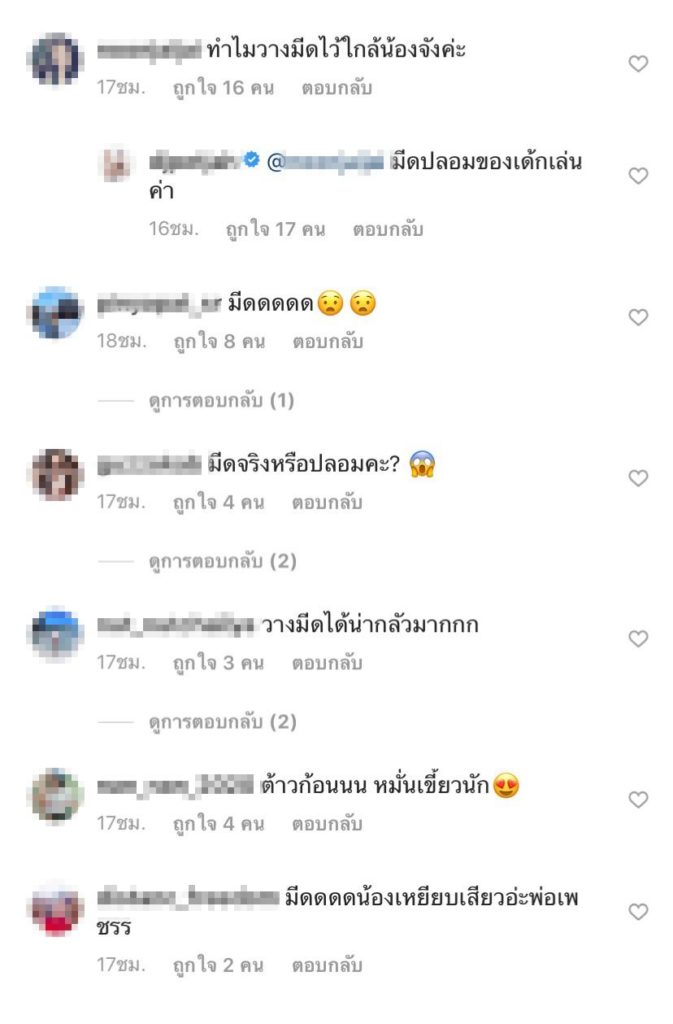
Task: Expand 2 replies under 'มีดจริงหรือปลอมคะ?'
Action: (222, 562)
